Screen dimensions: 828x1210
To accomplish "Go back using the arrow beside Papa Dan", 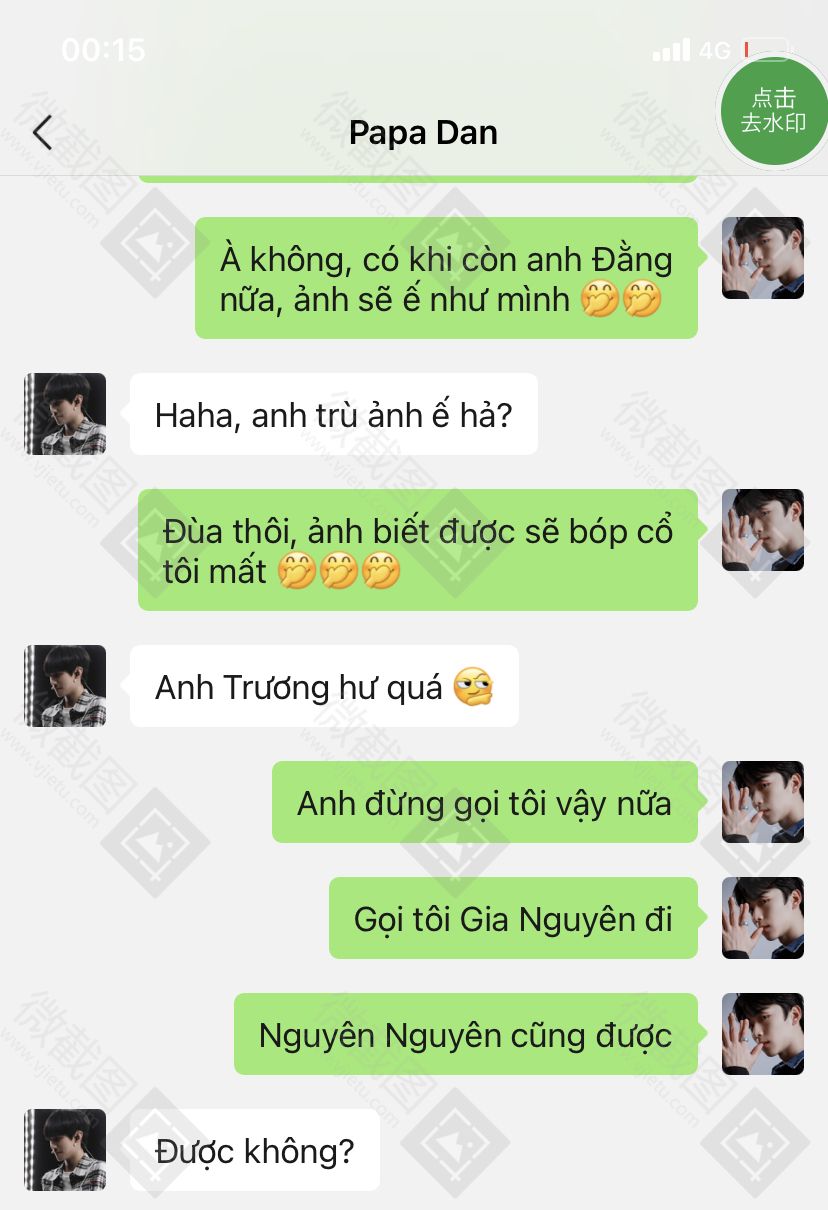I will pos(42,133).
